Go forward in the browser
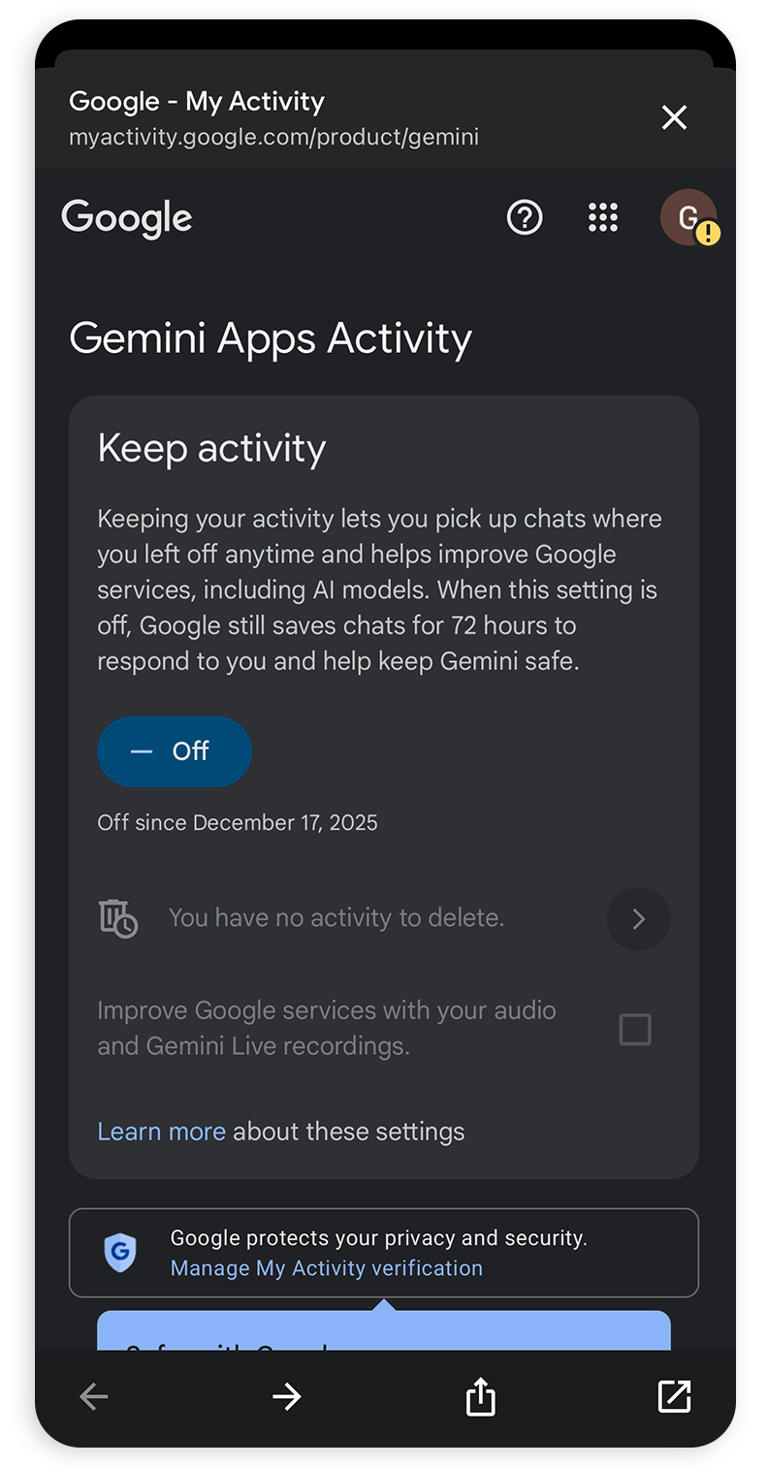Image resolution: width=768 pixels, height=1466 pixels. click(286, 1397)
